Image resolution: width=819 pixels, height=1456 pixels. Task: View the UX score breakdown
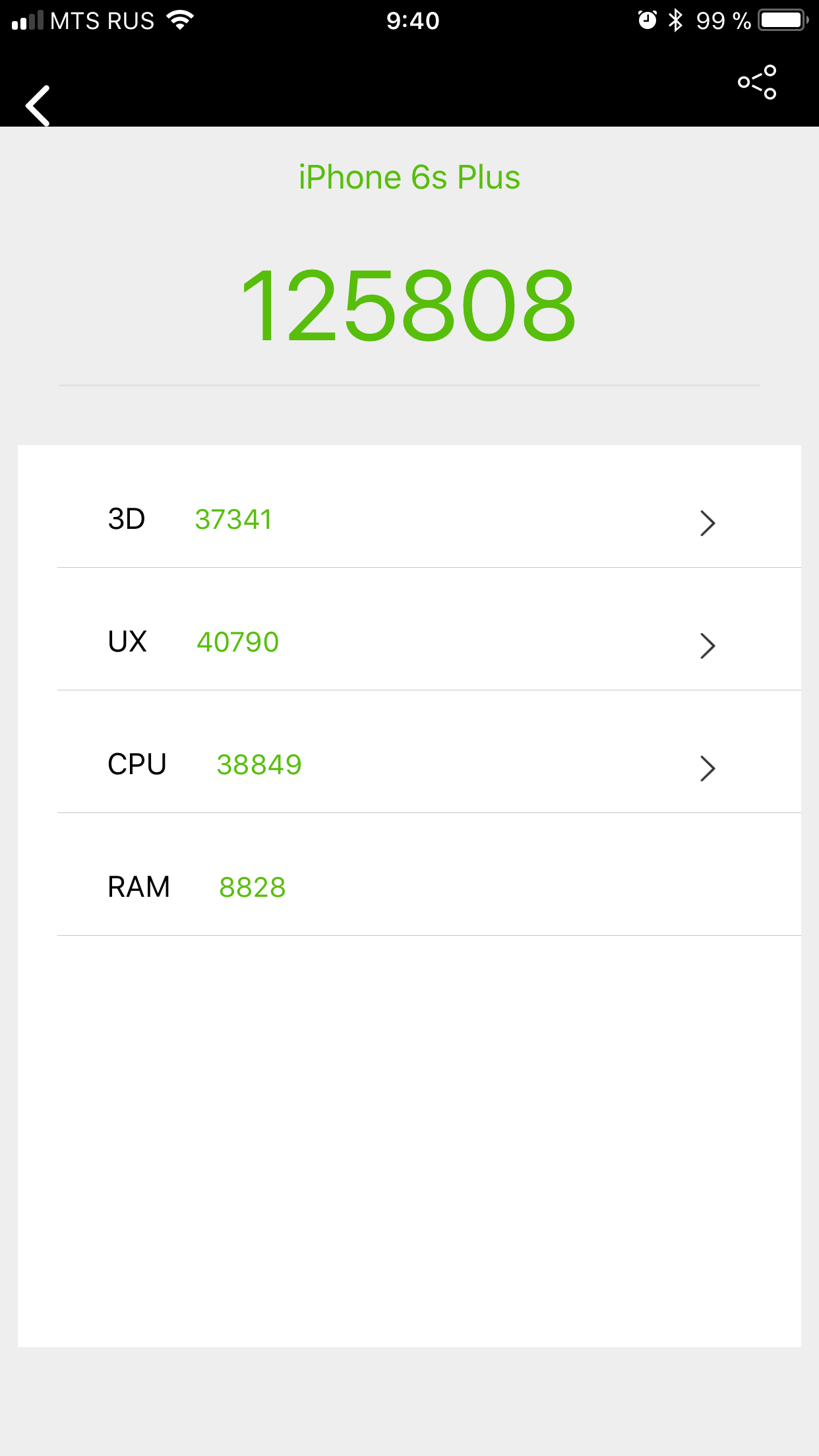(429, 629)
